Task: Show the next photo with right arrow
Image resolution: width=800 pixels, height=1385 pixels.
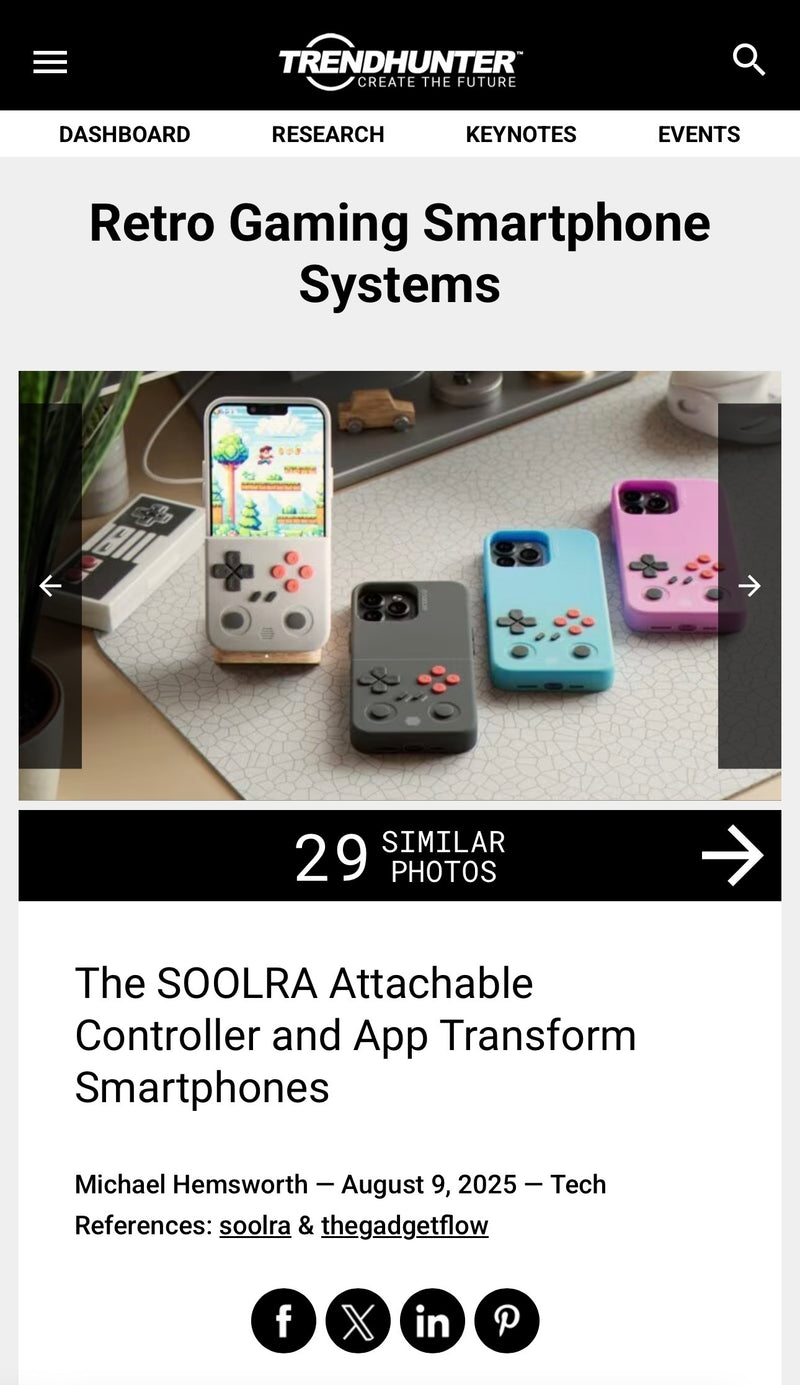Action: [749, 586]
